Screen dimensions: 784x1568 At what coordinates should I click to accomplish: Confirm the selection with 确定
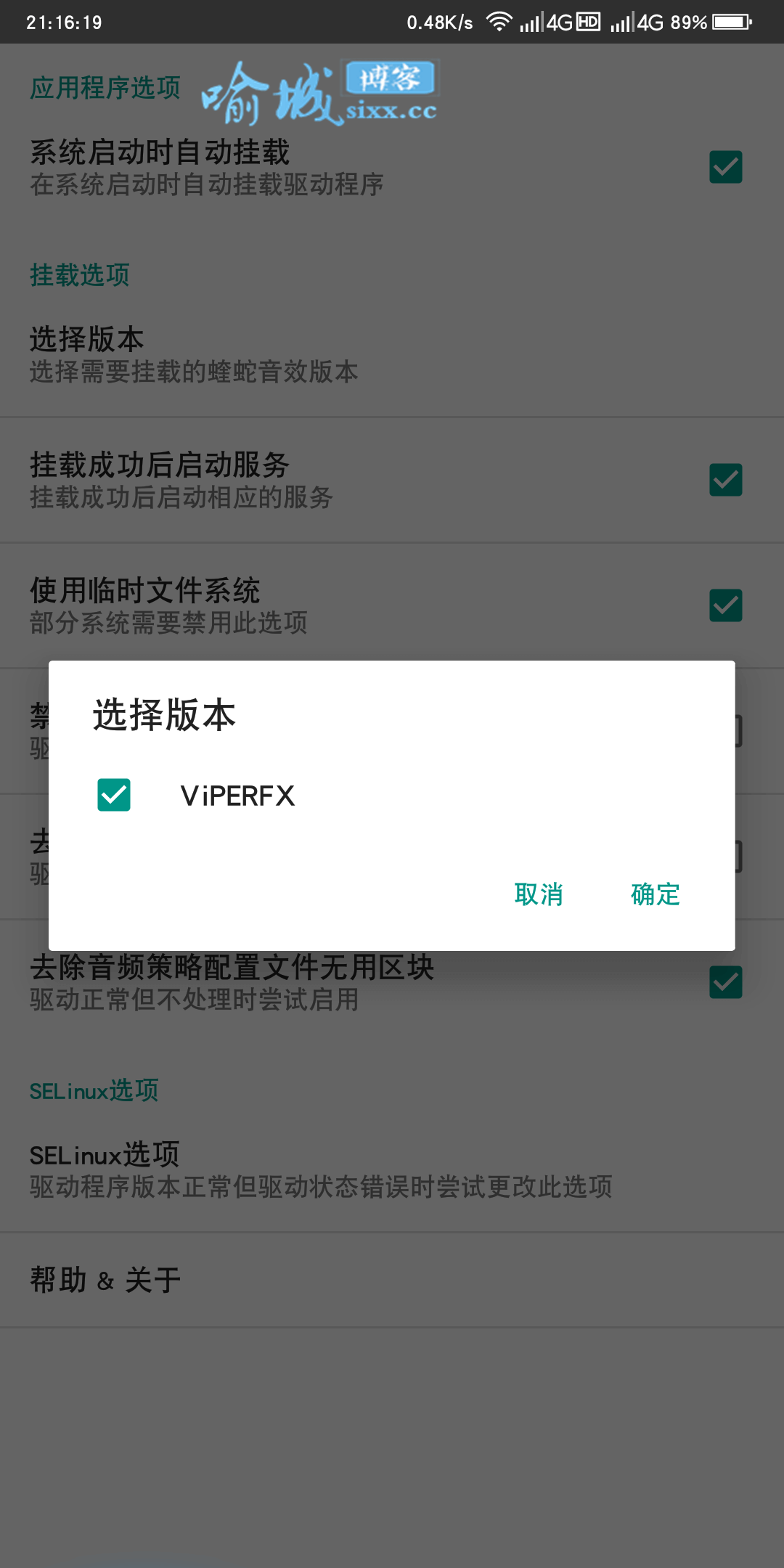656,894
